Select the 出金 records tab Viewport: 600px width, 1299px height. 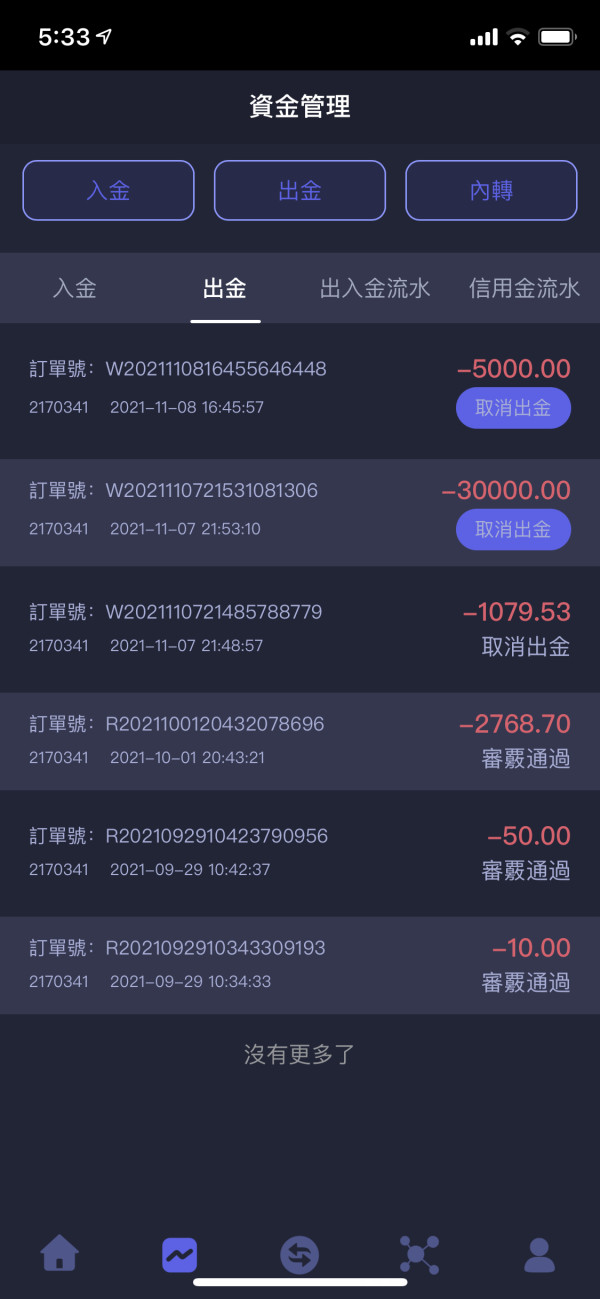pyautogui.click(x=225, y=289)
